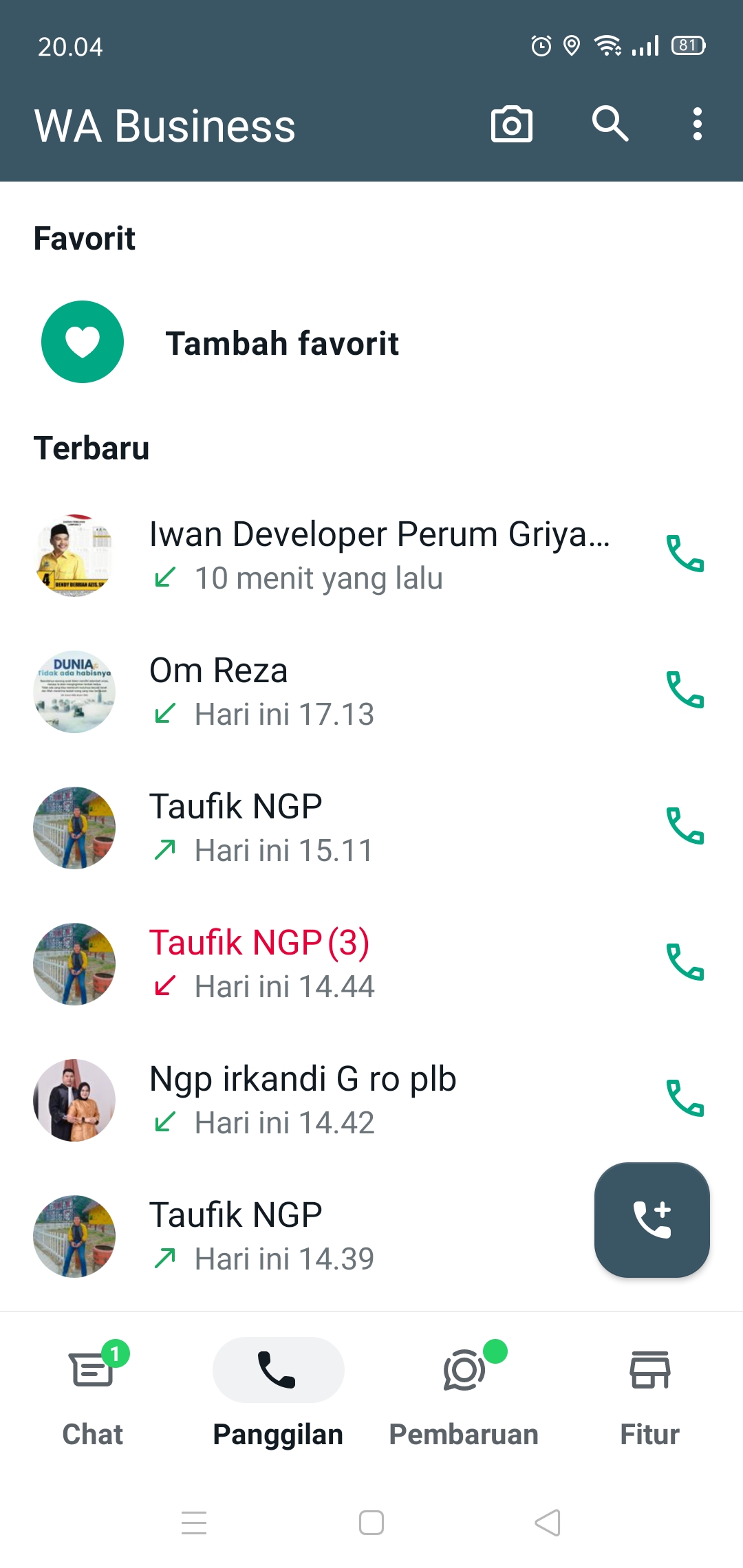This screenshot has width=743, height=1568.
Task: Call Taufik NGP from the missed call entry
Action: tap(685, 963)
